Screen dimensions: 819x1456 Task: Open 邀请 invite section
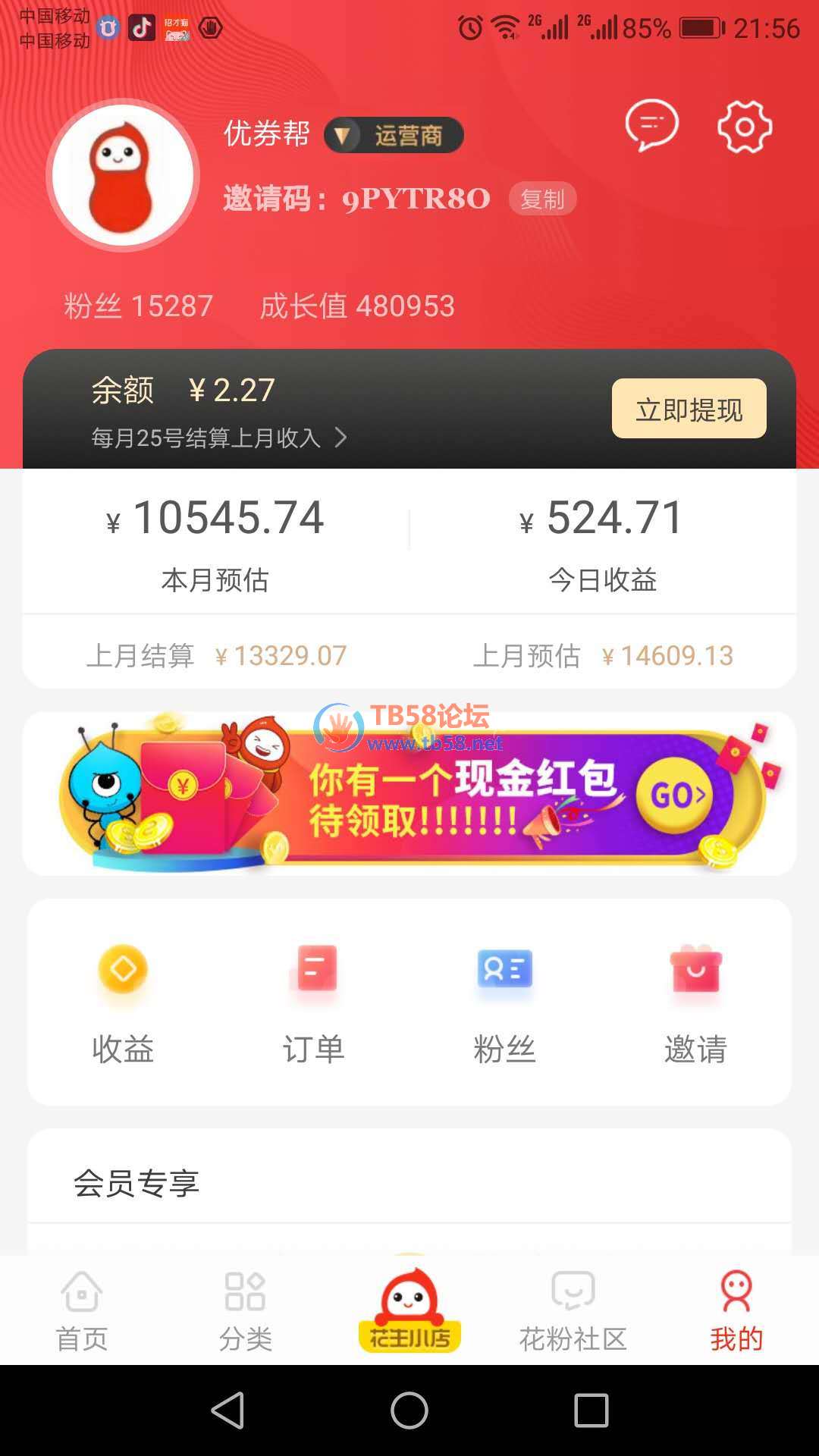pyautogui.click(x=695, y=1001)
